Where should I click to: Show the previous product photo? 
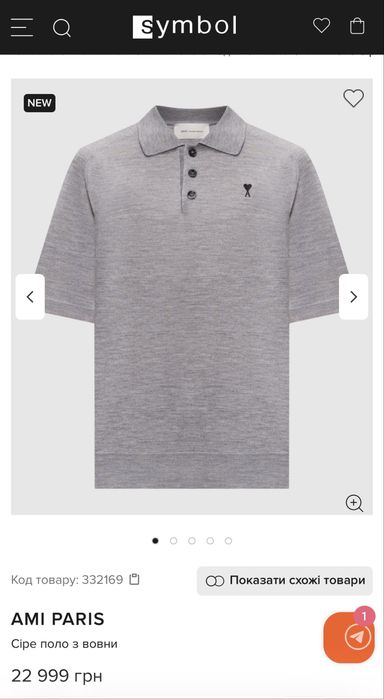pos(30,297)
